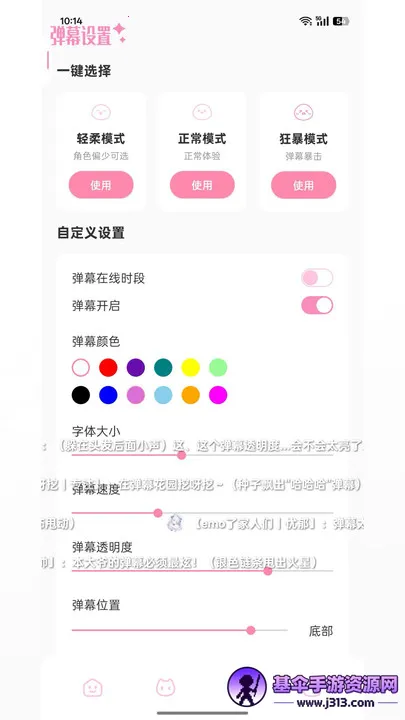Pick the orange danmaku color
The height and width of the screenshot is (720, 405).
coord(191,395)
